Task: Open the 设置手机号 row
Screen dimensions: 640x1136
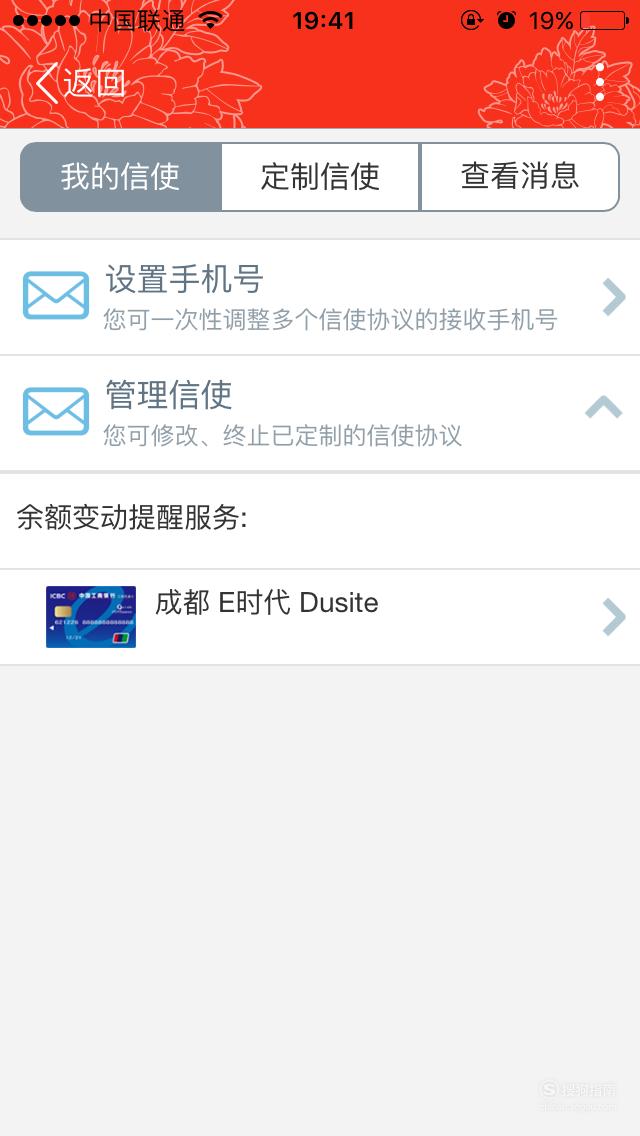Action: [x=320, y=297]
